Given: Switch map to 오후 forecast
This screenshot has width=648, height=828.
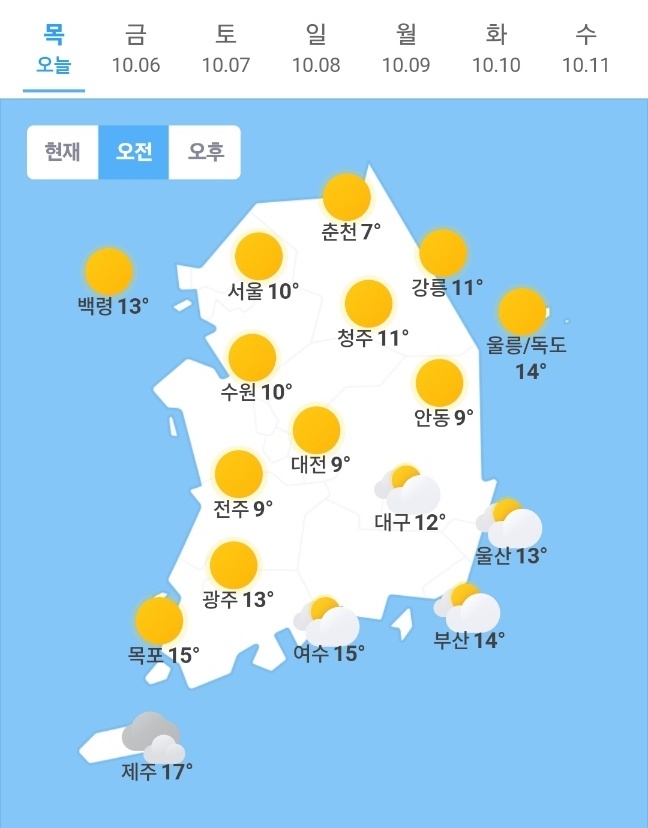Looking at the screenshot, I should point(206,153).
